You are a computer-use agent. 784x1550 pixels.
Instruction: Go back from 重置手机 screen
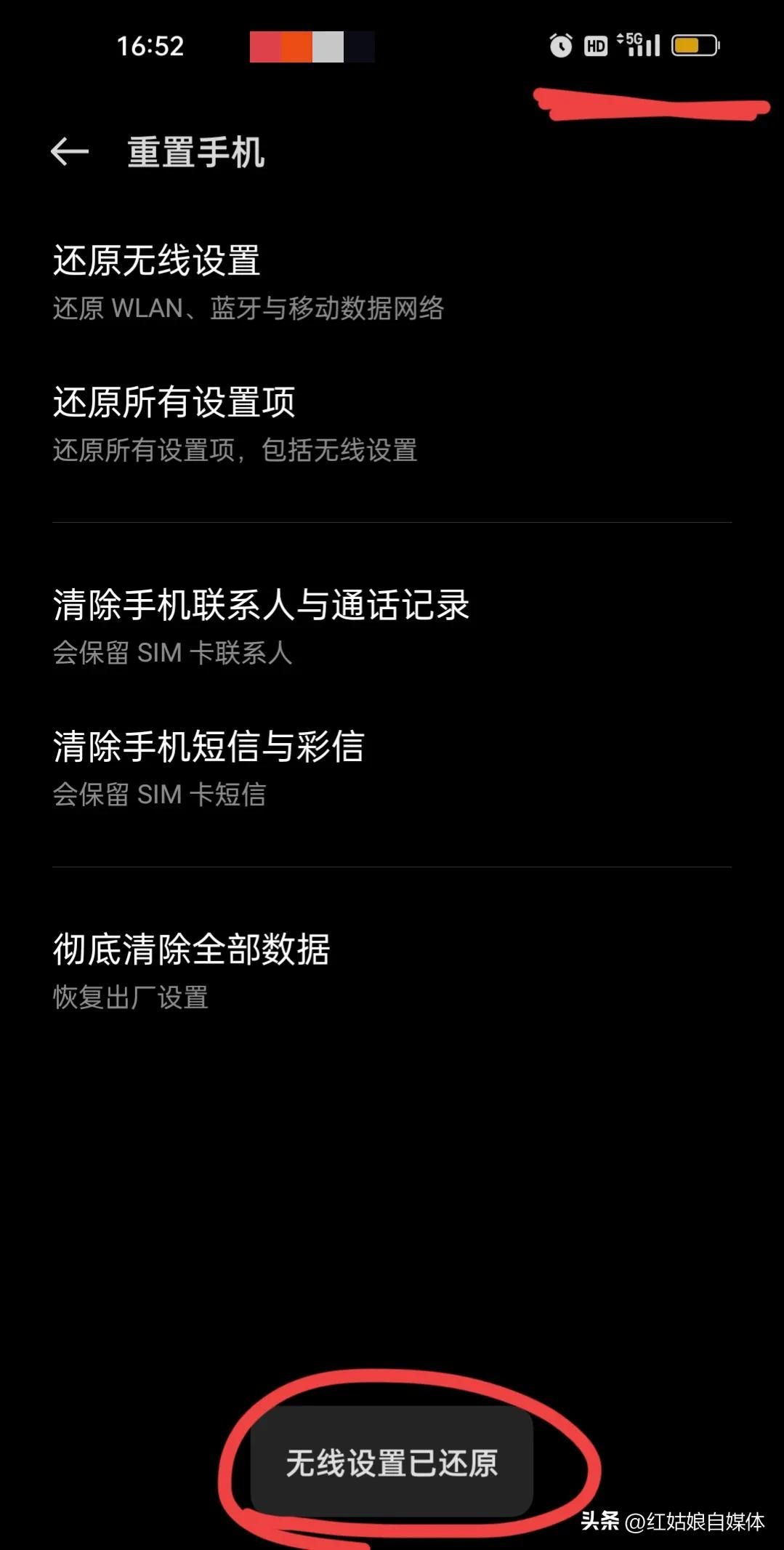click(70, 152)
